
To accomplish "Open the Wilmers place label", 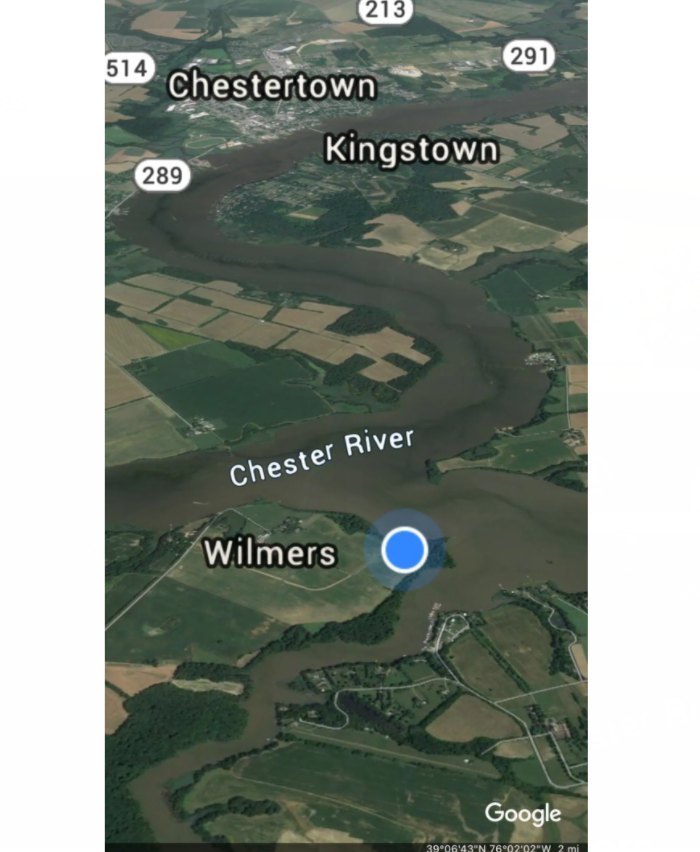I will pyautogui.click(x=270, y=553).
